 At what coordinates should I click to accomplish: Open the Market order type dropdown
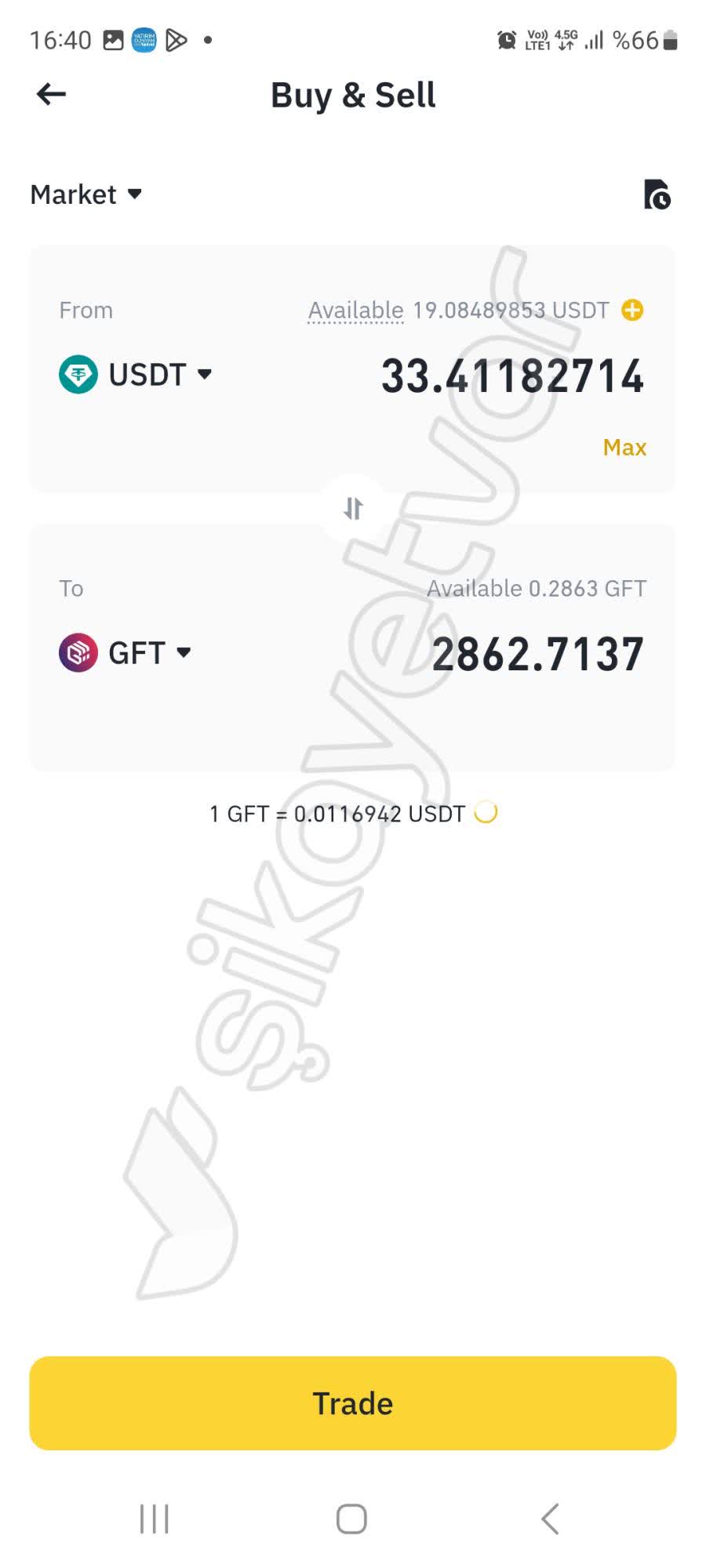click(x=86, y=194)
